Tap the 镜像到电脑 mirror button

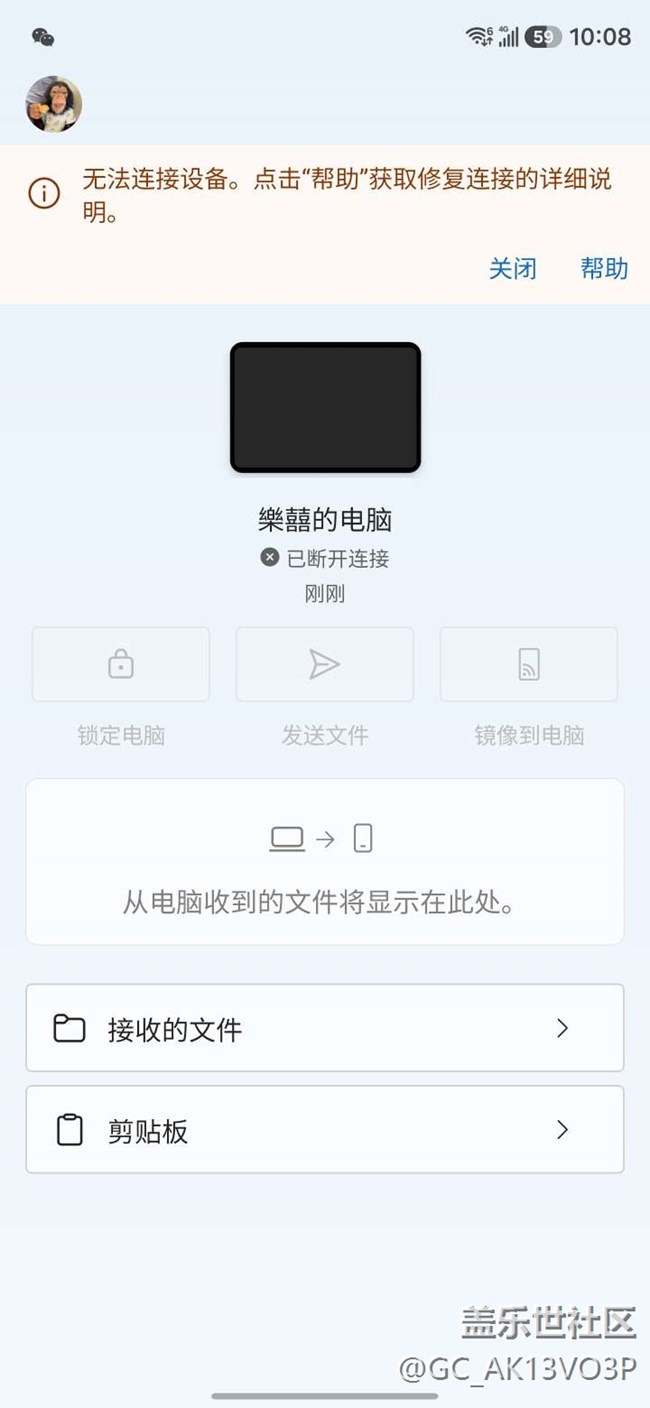529,665
